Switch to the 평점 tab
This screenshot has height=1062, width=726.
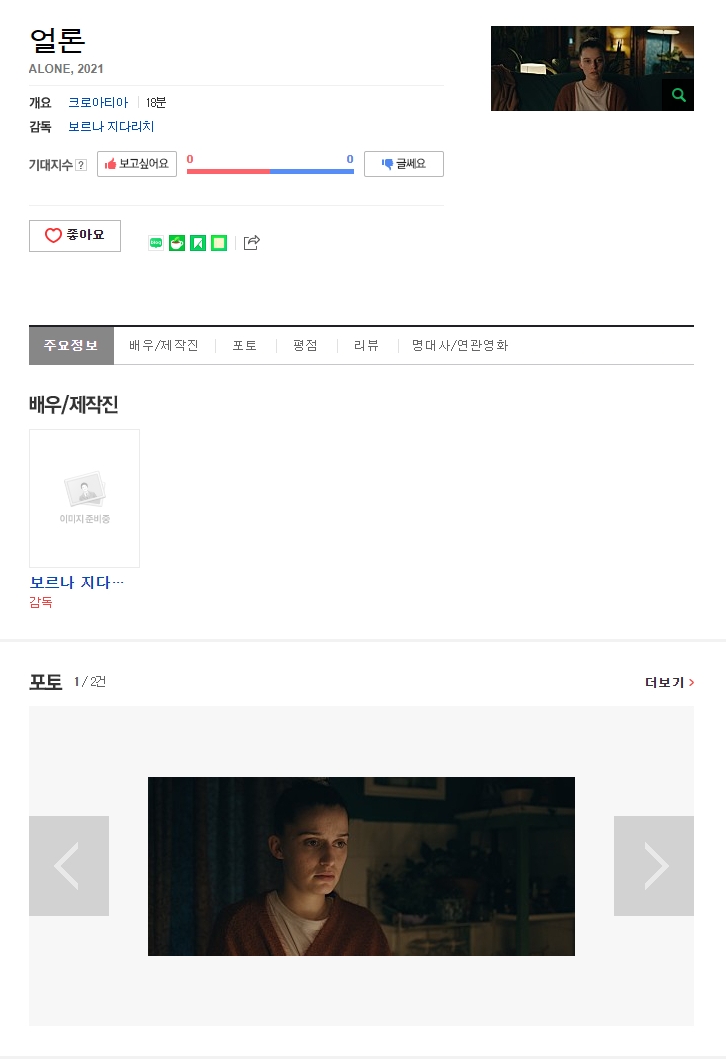click(x=305, y=345)
